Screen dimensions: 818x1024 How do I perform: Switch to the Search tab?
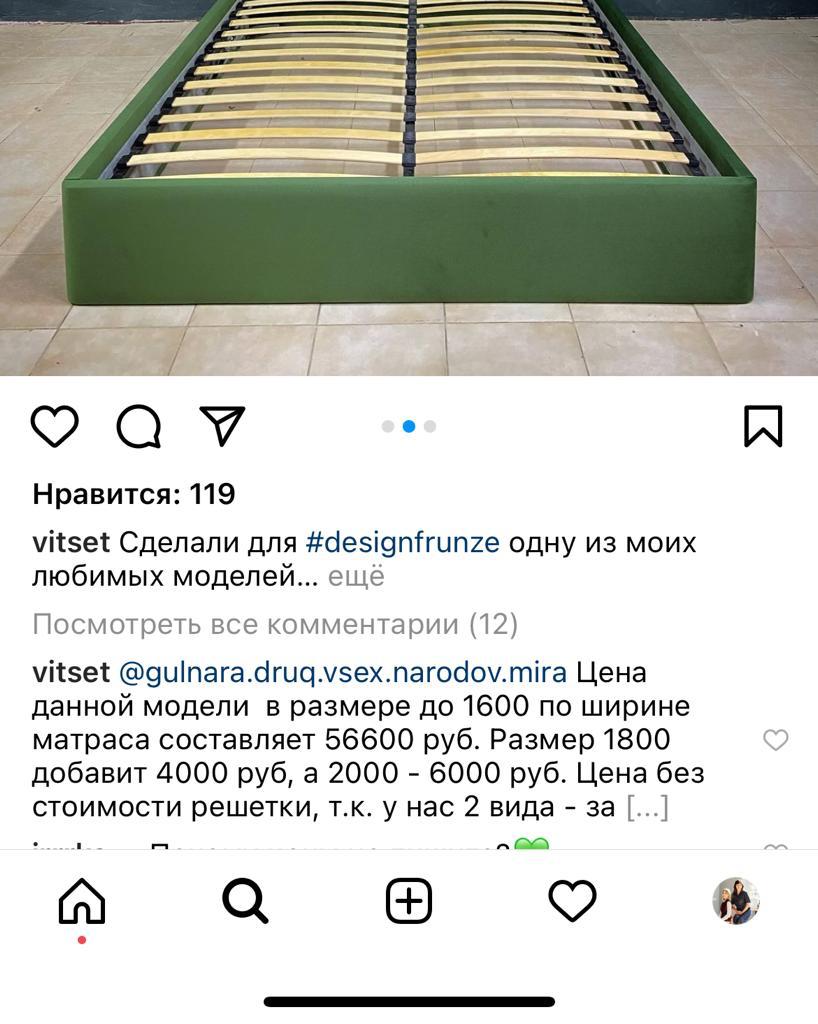245,901
